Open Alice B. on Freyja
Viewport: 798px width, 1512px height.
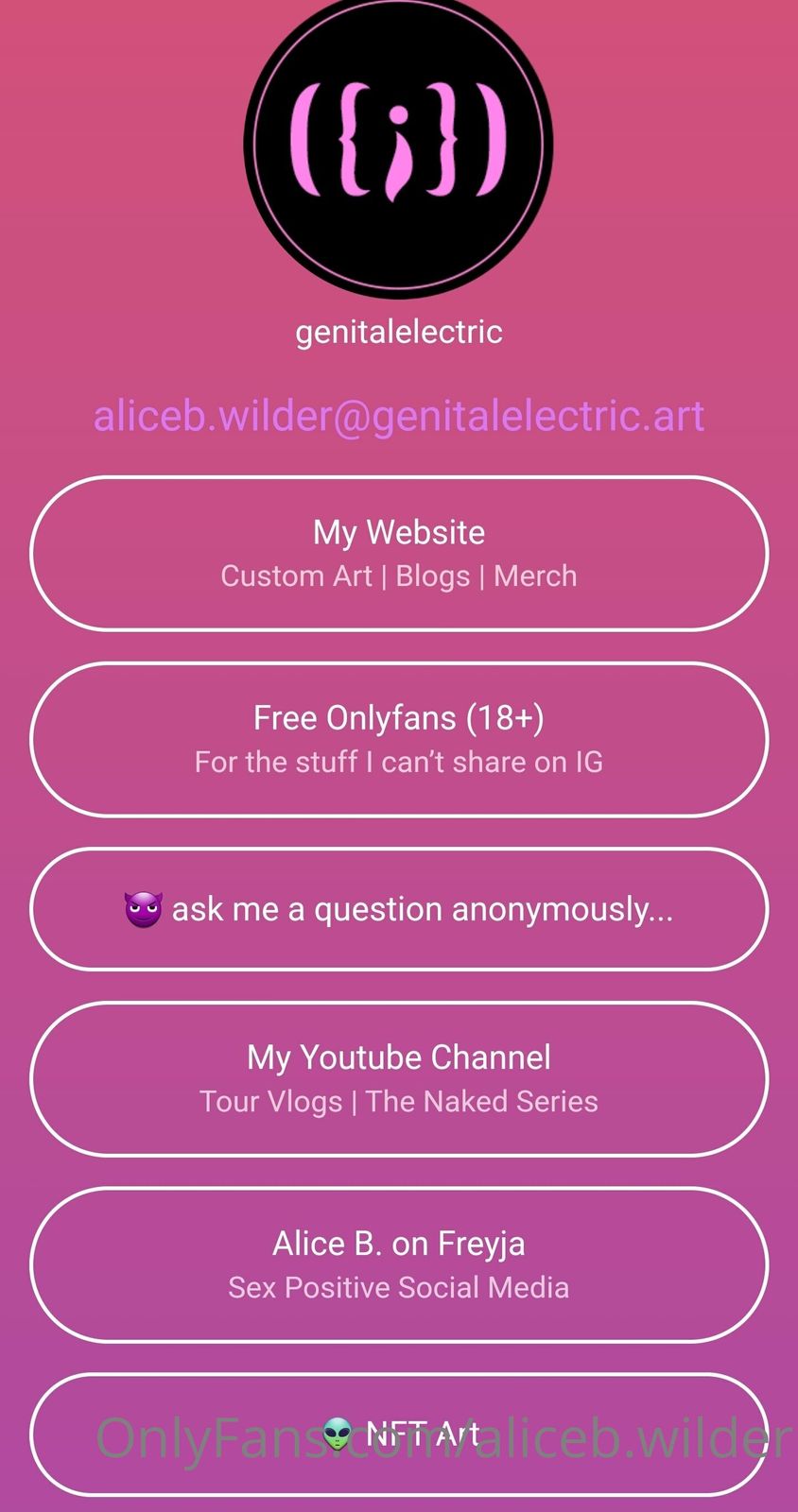[399, 1264]
